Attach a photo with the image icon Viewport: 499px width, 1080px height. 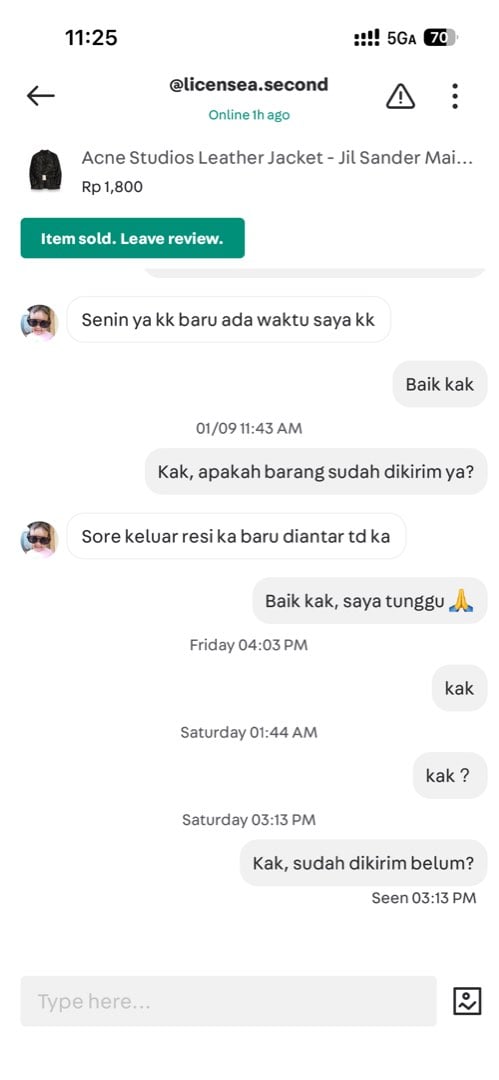467,1001
